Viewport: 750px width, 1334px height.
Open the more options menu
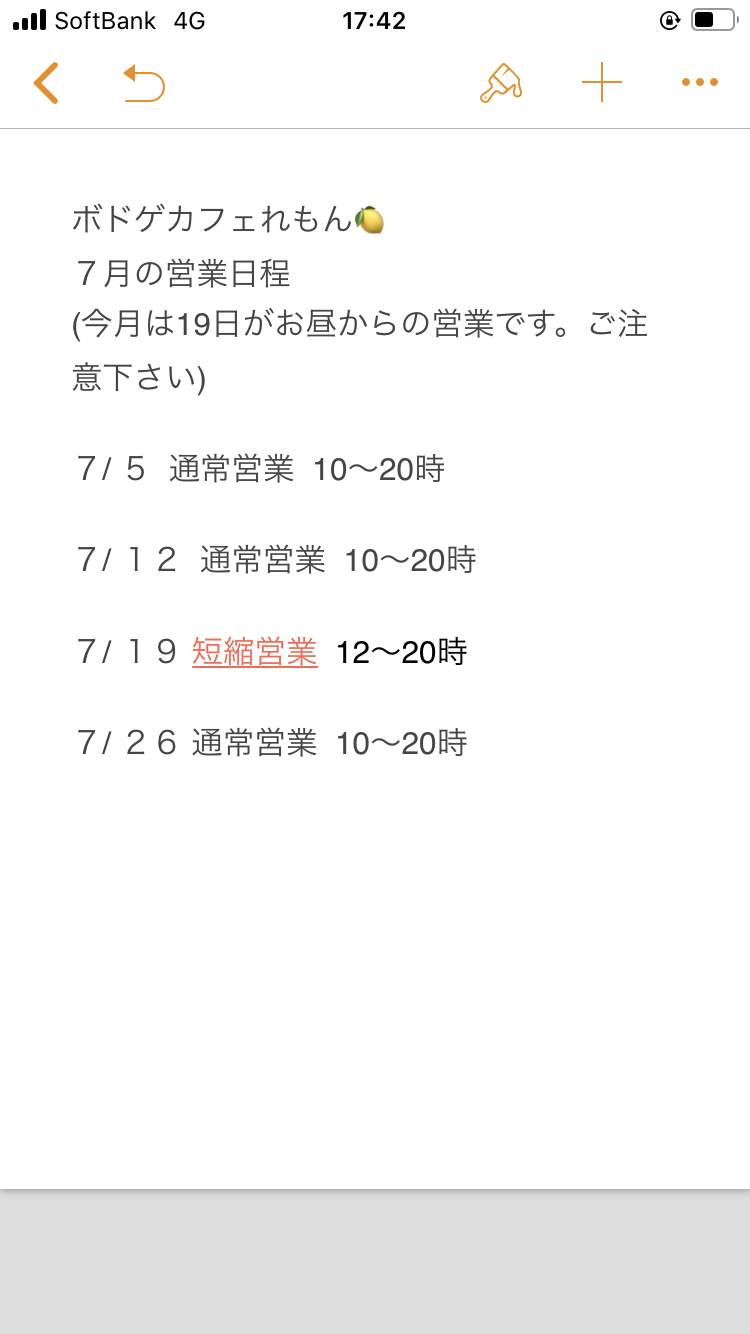click(700, 83)
